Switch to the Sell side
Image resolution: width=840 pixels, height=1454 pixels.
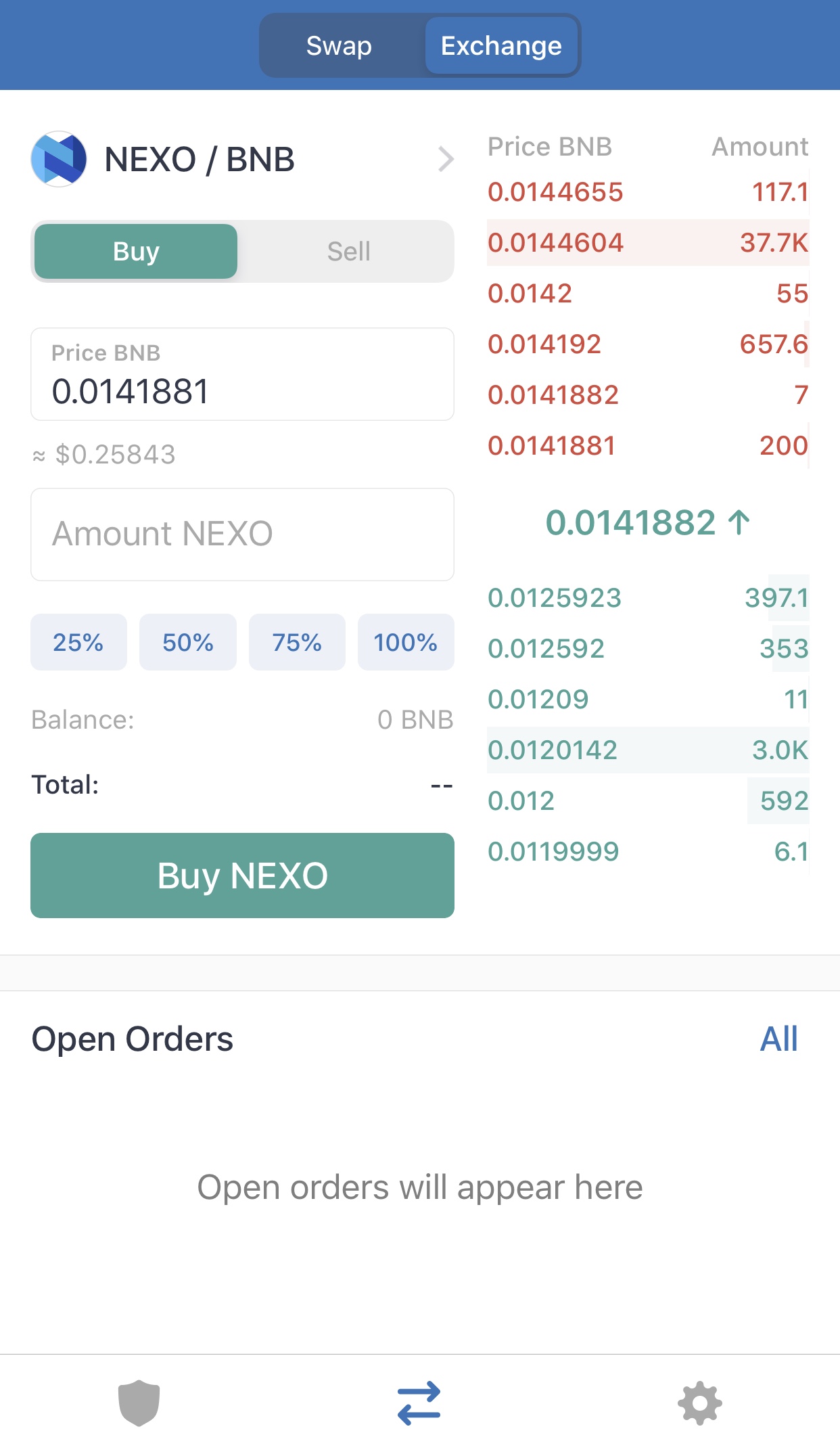point(348,252)
